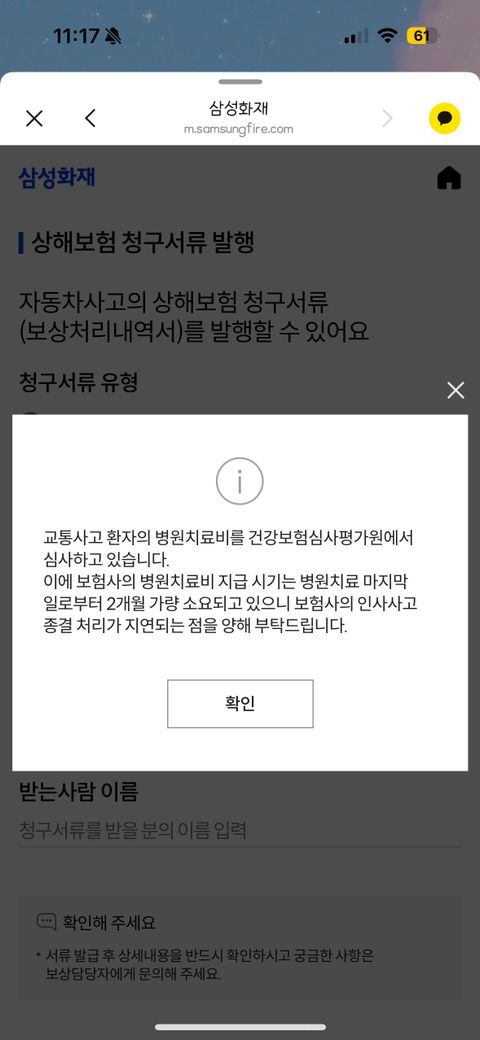Go back to the previous page

(91, 118)
